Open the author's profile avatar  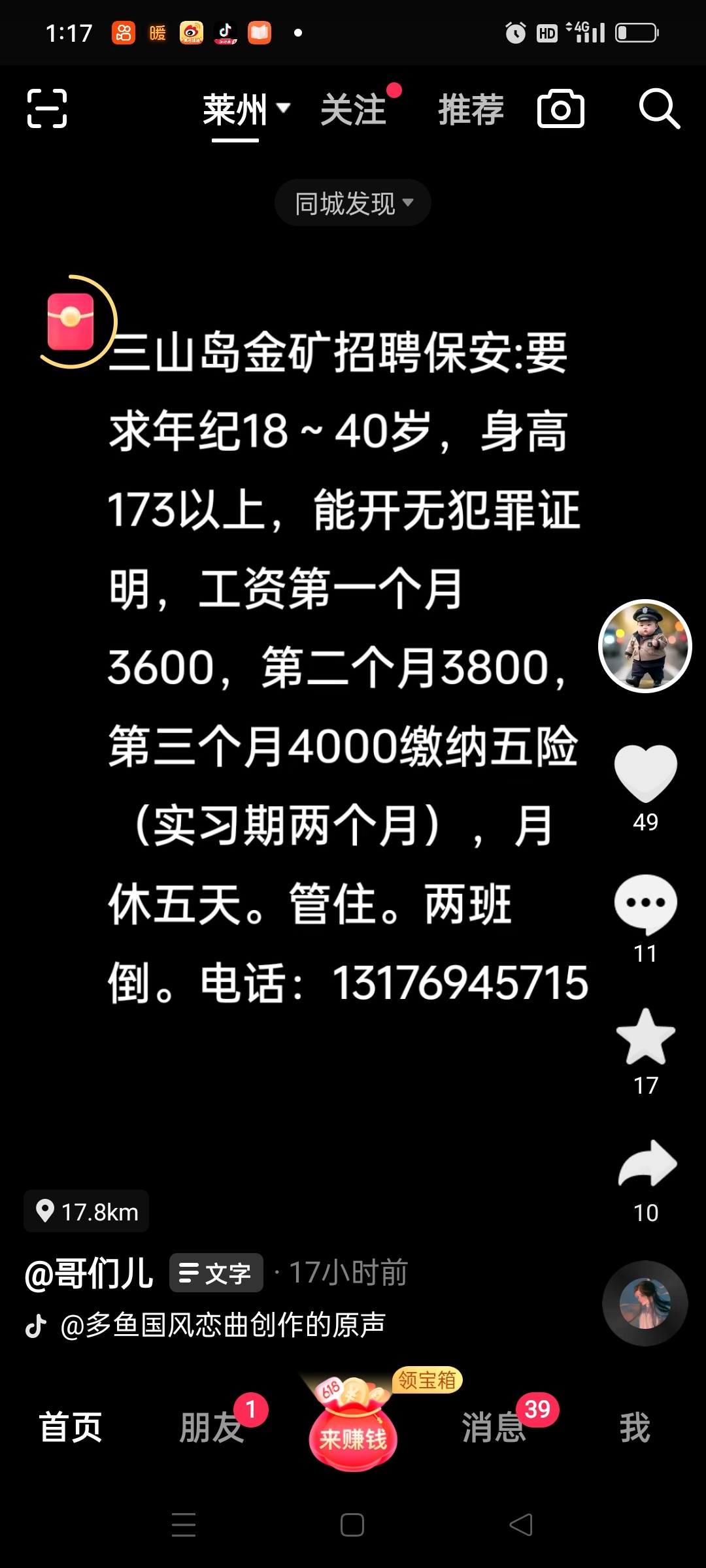645,646
